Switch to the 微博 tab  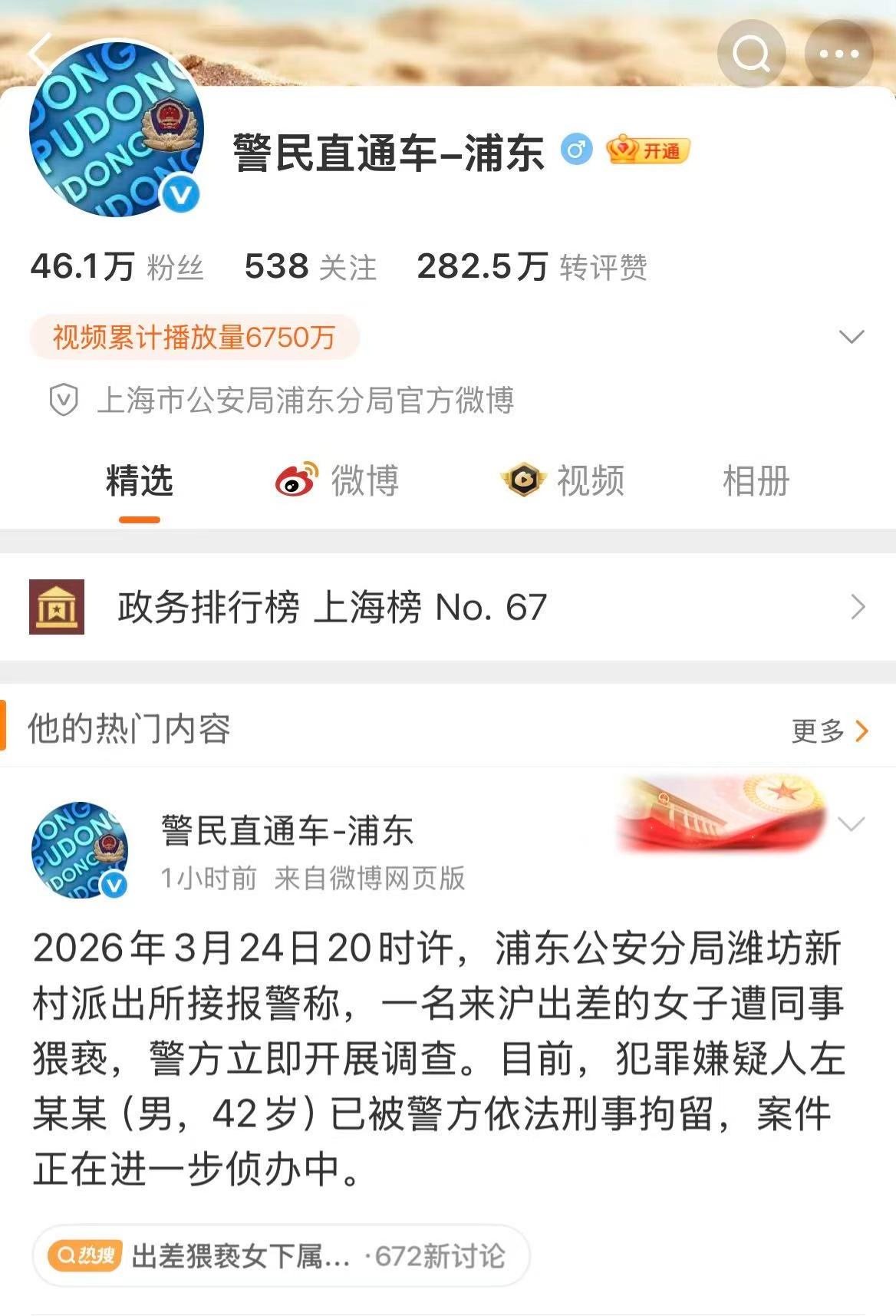(x=338, y=482)
